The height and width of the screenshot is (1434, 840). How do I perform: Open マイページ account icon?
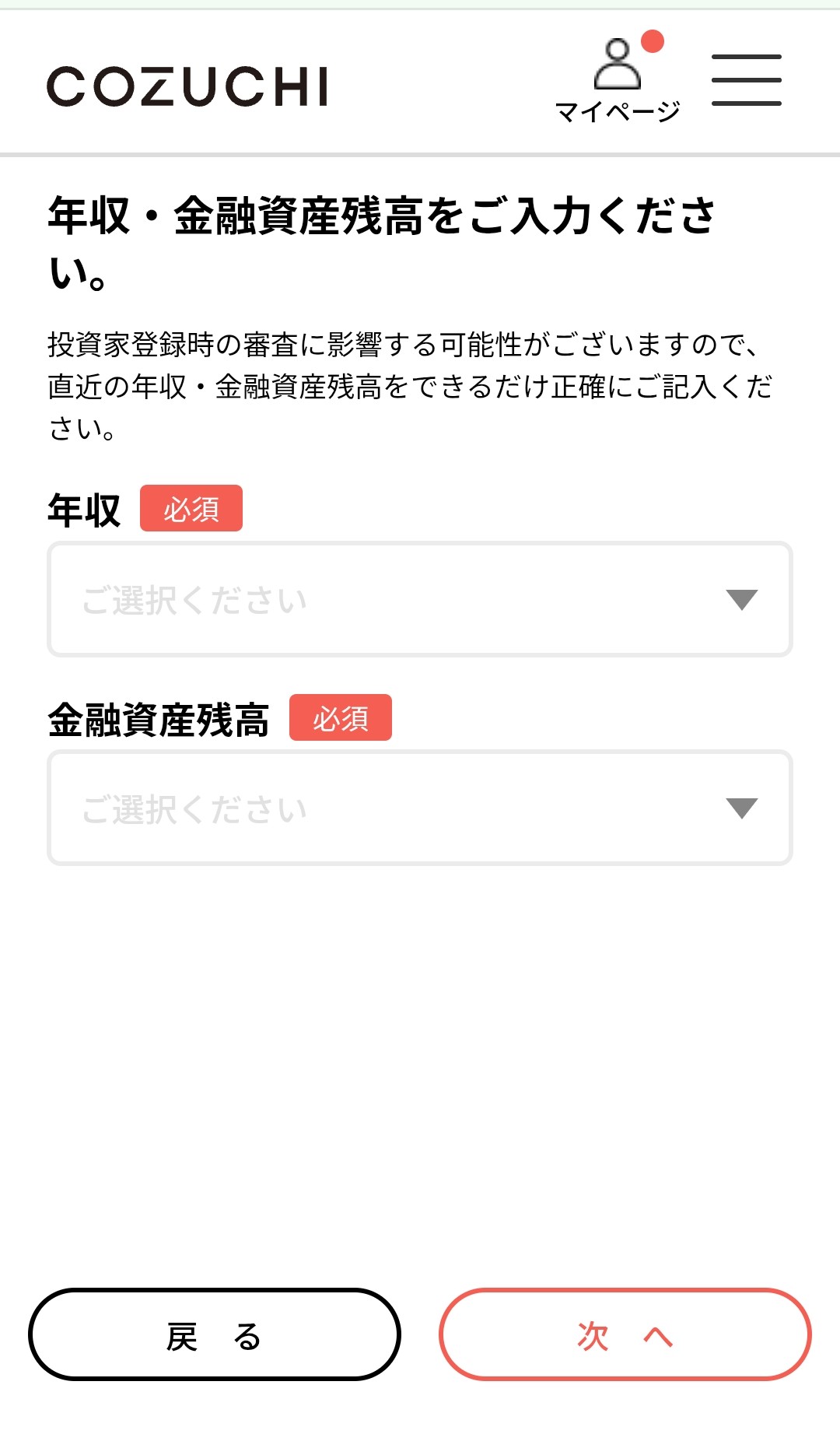(x=618, y=79)
